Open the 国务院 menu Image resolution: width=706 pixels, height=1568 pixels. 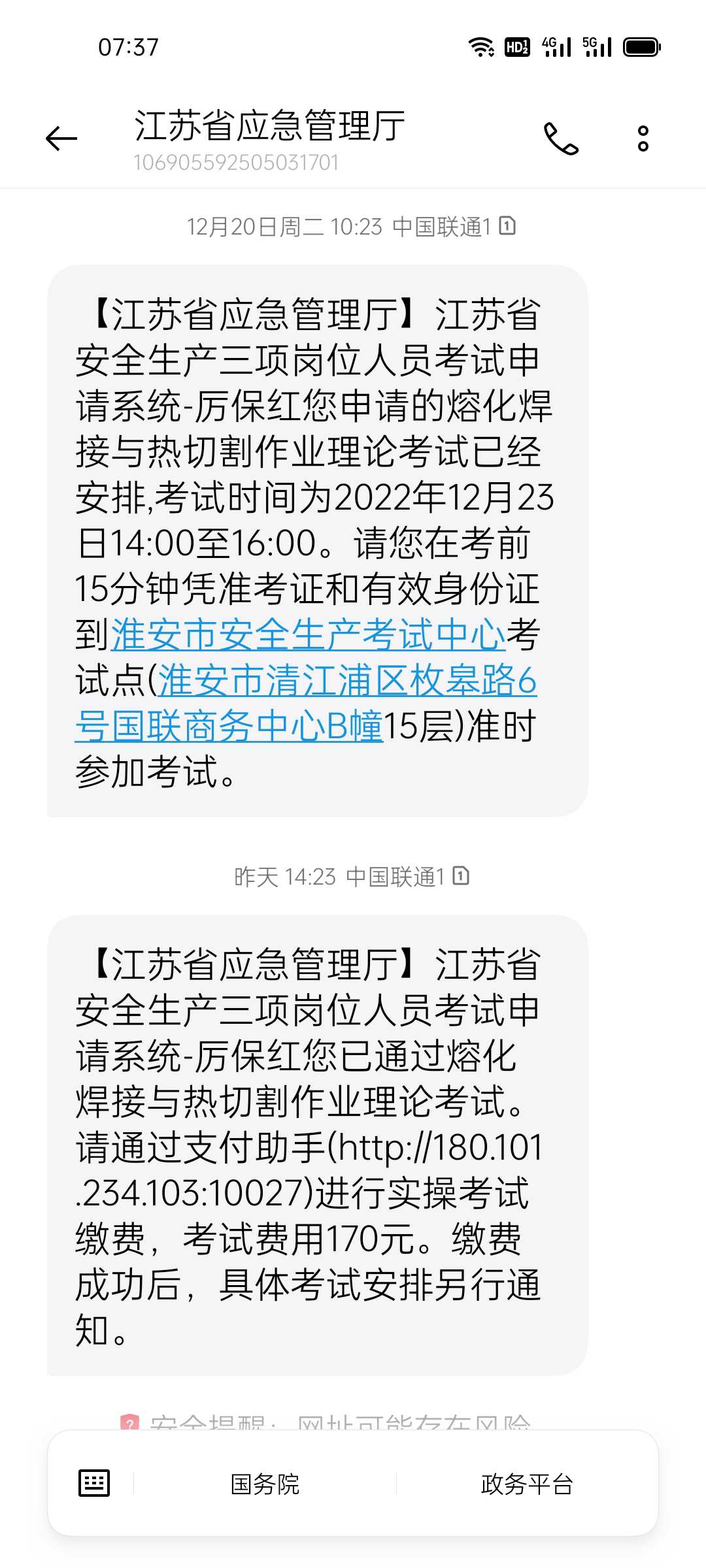(x=265, y=1484)
